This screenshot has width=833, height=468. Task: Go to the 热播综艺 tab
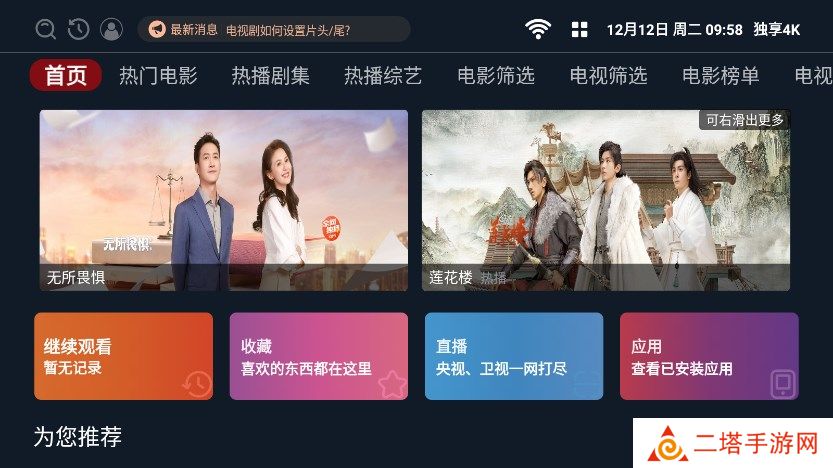(x=383, y=76)
